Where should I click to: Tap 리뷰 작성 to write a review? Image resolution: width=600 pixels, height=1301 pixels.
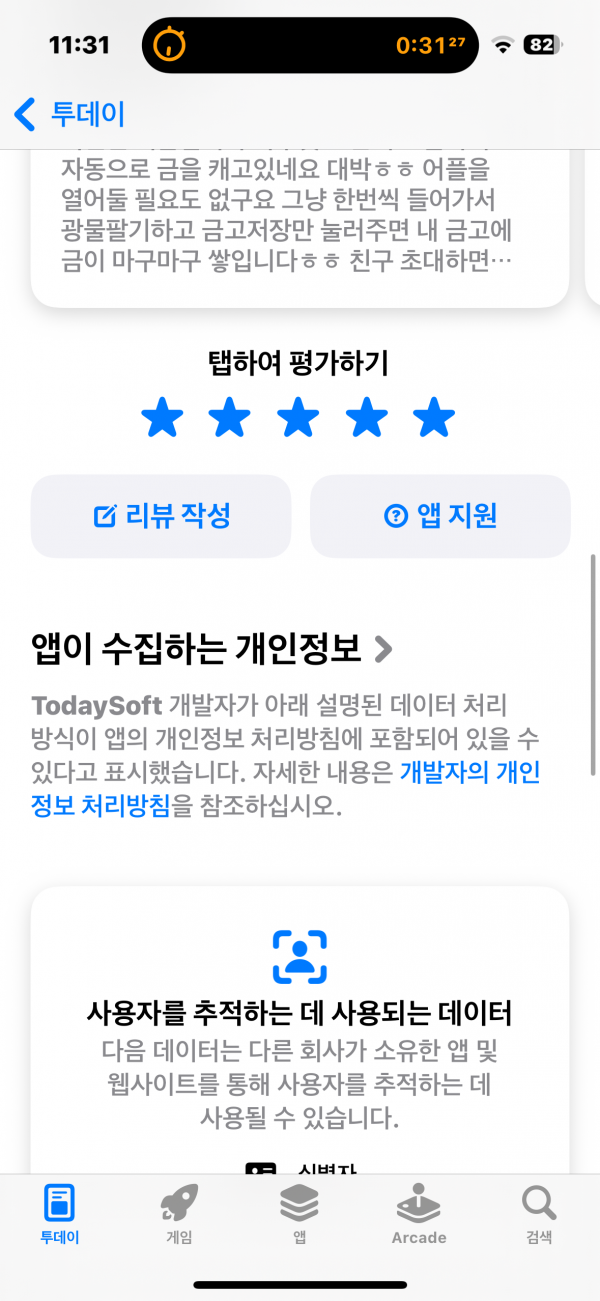click(x=161, y=516)
